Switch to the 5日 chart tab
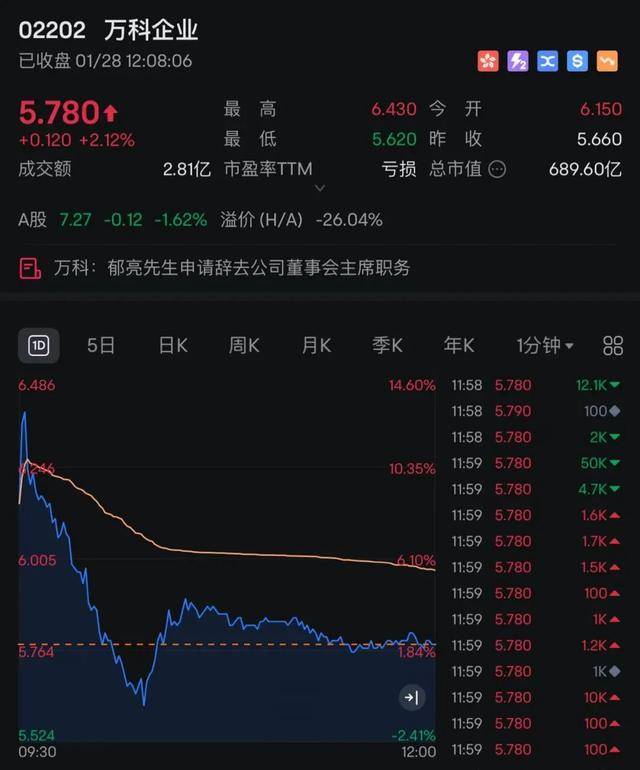Viewport: 640px width, 770px height. (101, 346)
